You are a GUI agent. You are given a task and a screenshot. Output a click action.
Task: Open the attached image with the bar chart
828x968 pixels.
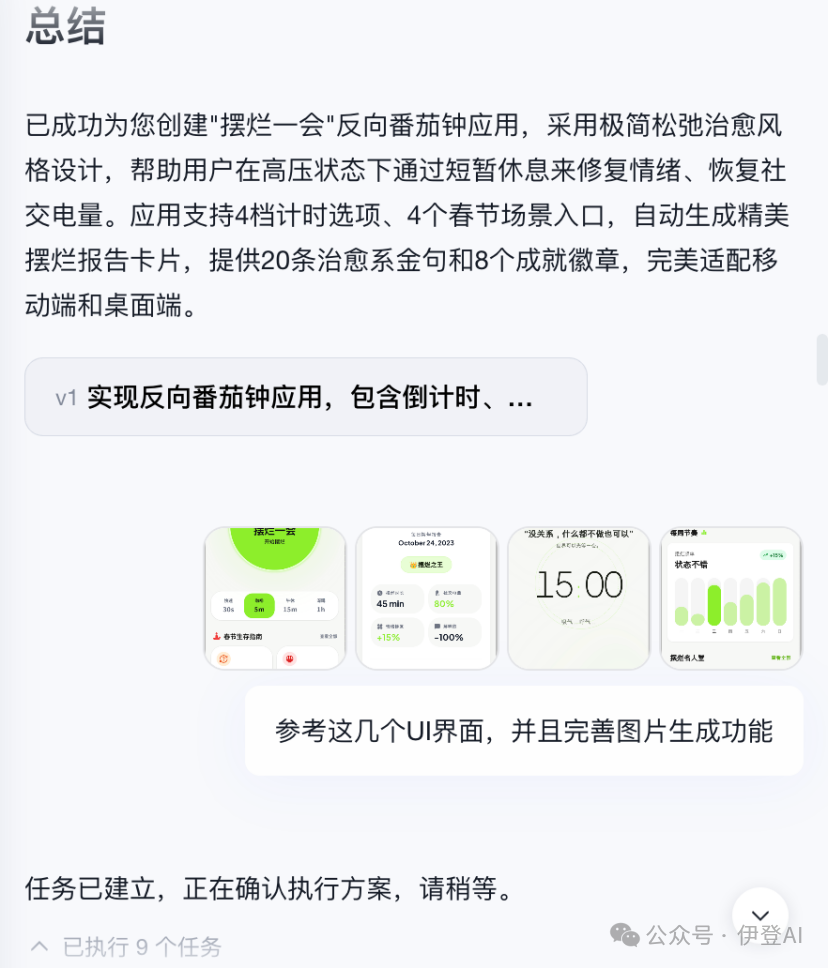731,598
